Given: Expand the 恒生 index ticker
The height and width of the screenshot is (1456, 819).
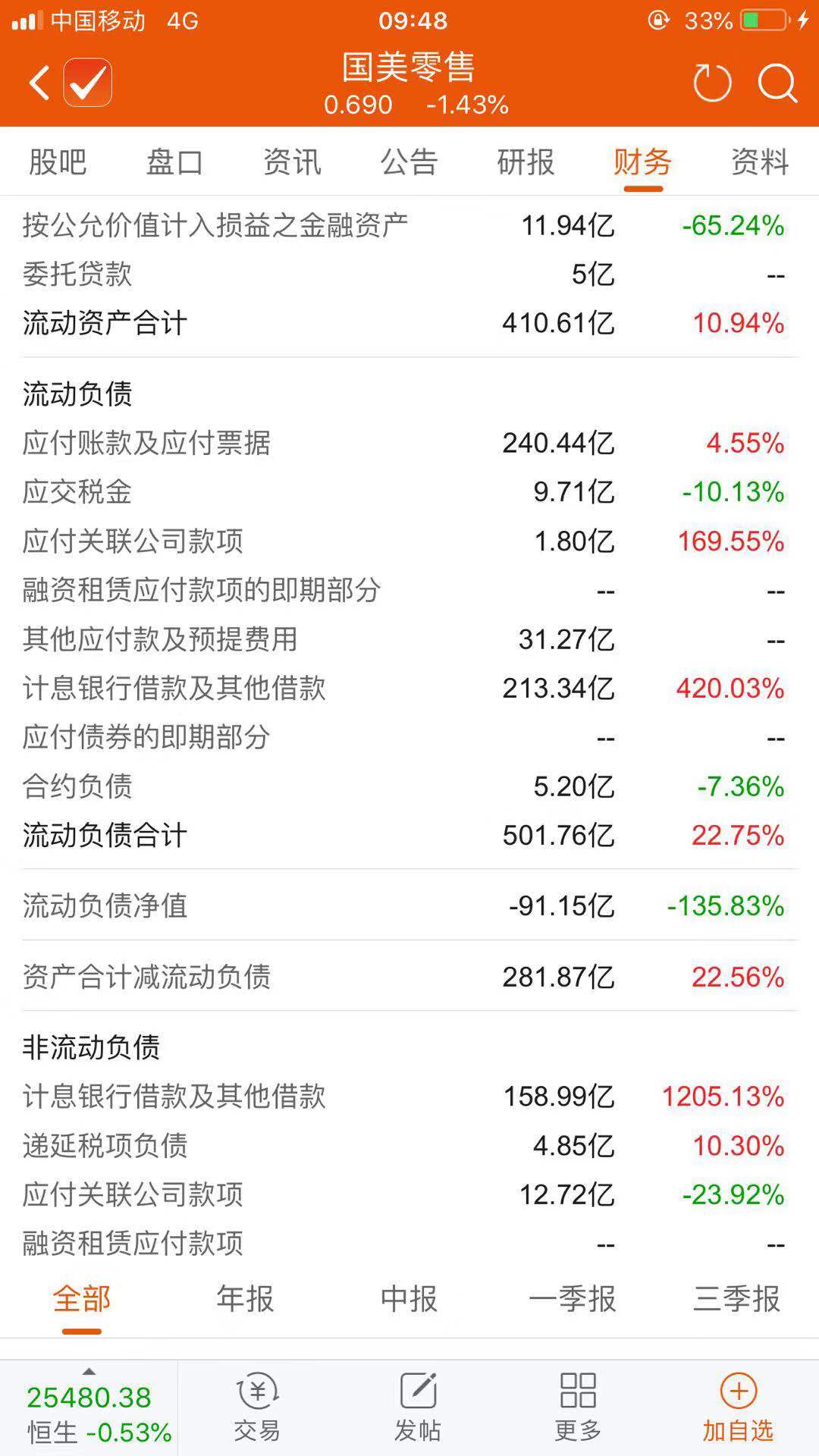Looking at the screenshot, I should [89, 1407].
